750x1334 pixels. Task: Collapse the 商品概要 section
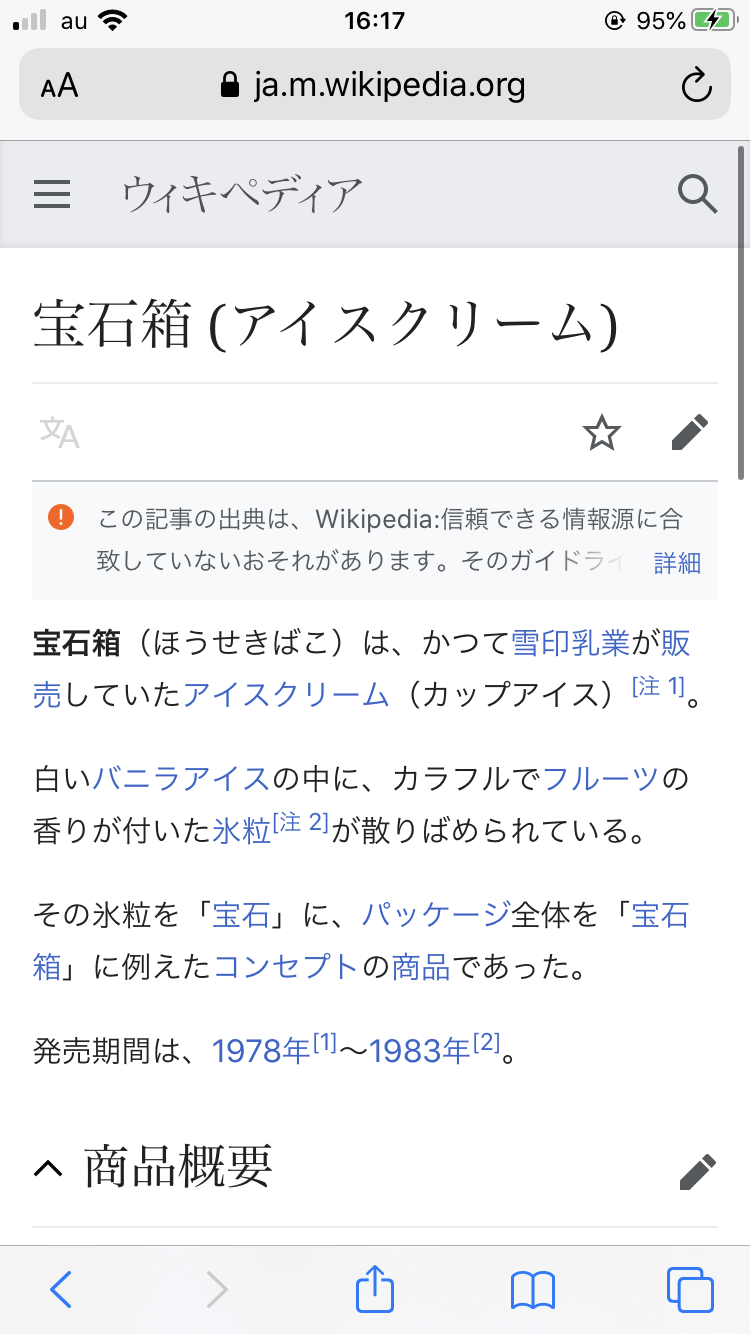pos(47,1167)
